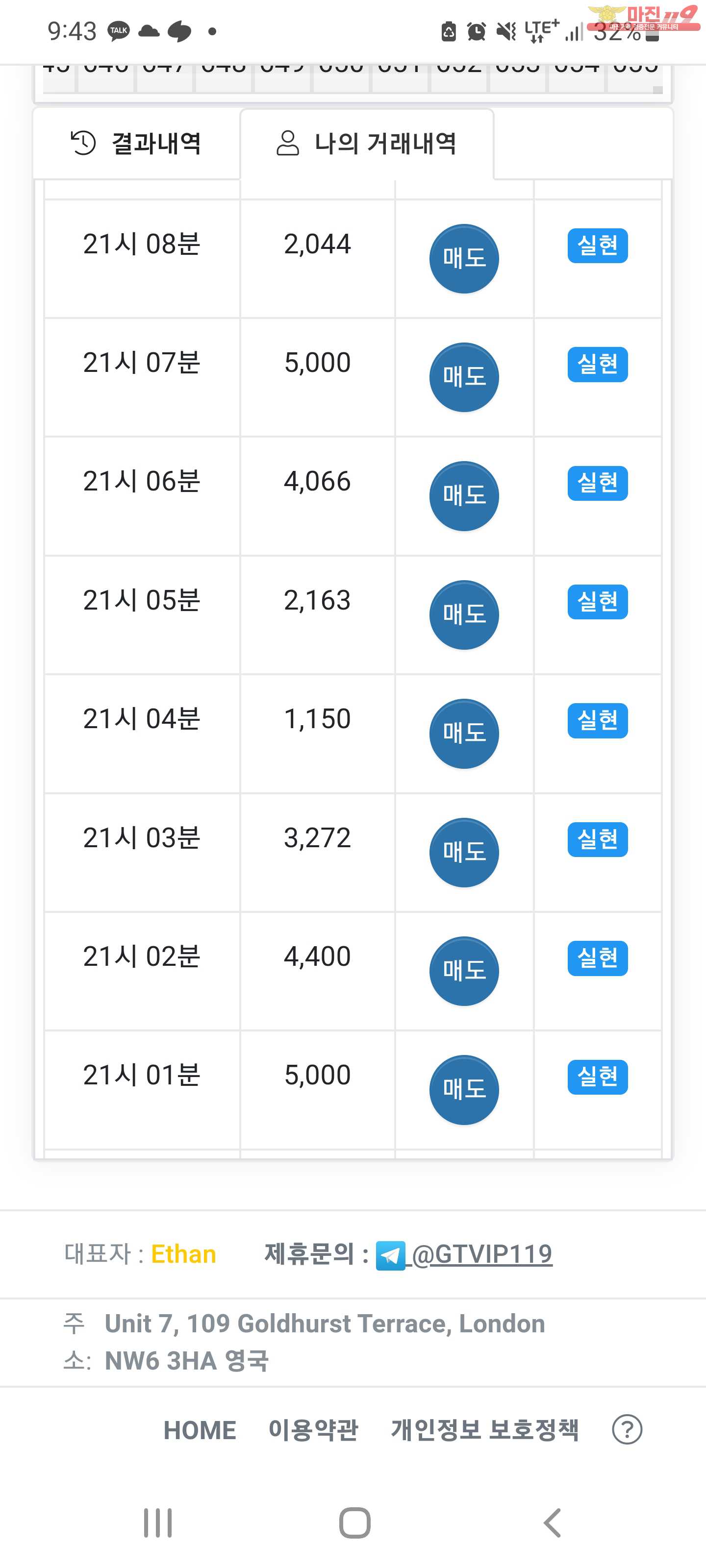The width and height of the screenshot is (706, 1568).
Task: Open 개인정보 보호정책 privacy policy
Action: (484, 1430)
